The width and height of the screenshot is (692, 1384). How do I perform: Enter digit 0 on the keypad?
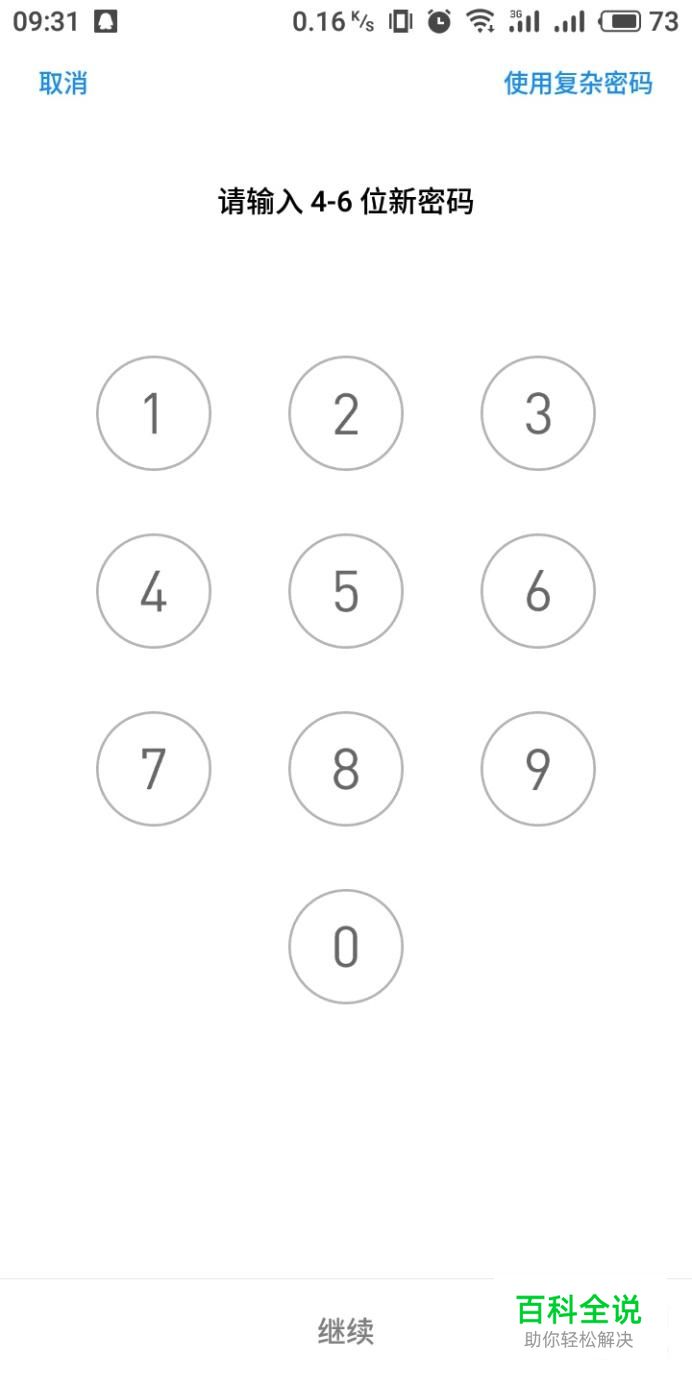pos(346,947)
